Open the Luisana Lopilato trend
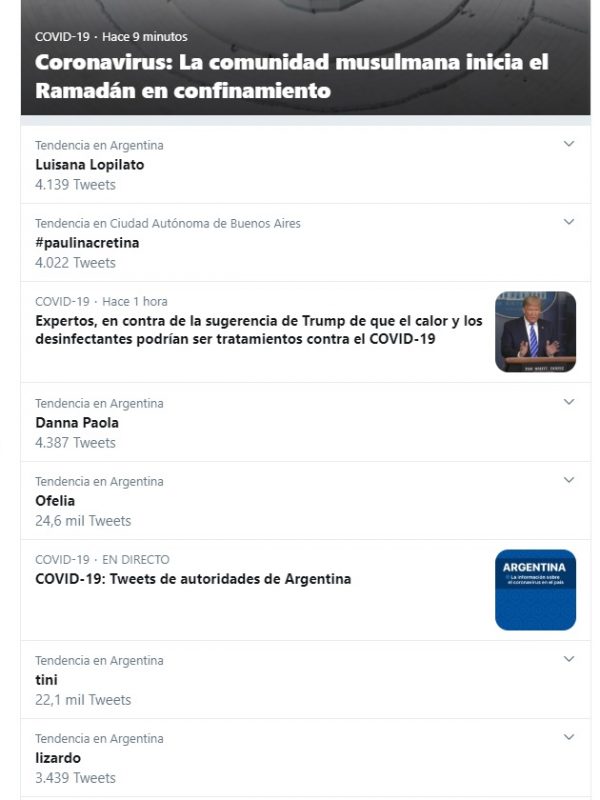600x800 pixels. pyautogui.click(x=89, y=164)
